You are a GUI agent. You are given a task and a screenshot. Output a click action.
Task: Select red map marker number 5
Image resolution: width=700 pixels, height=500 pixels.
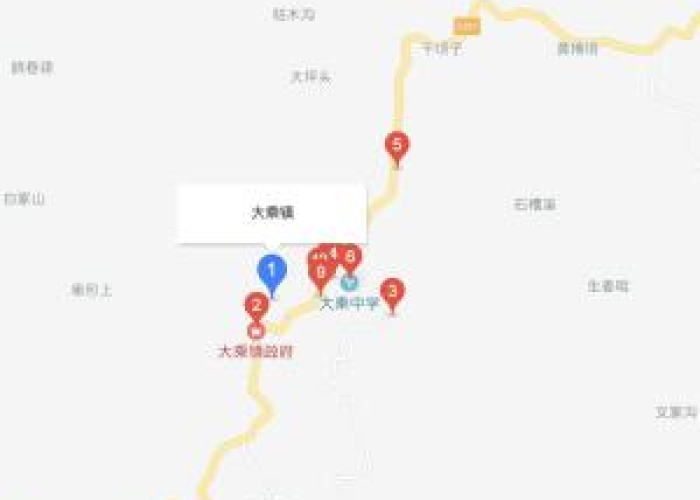[x=397, y=146]
